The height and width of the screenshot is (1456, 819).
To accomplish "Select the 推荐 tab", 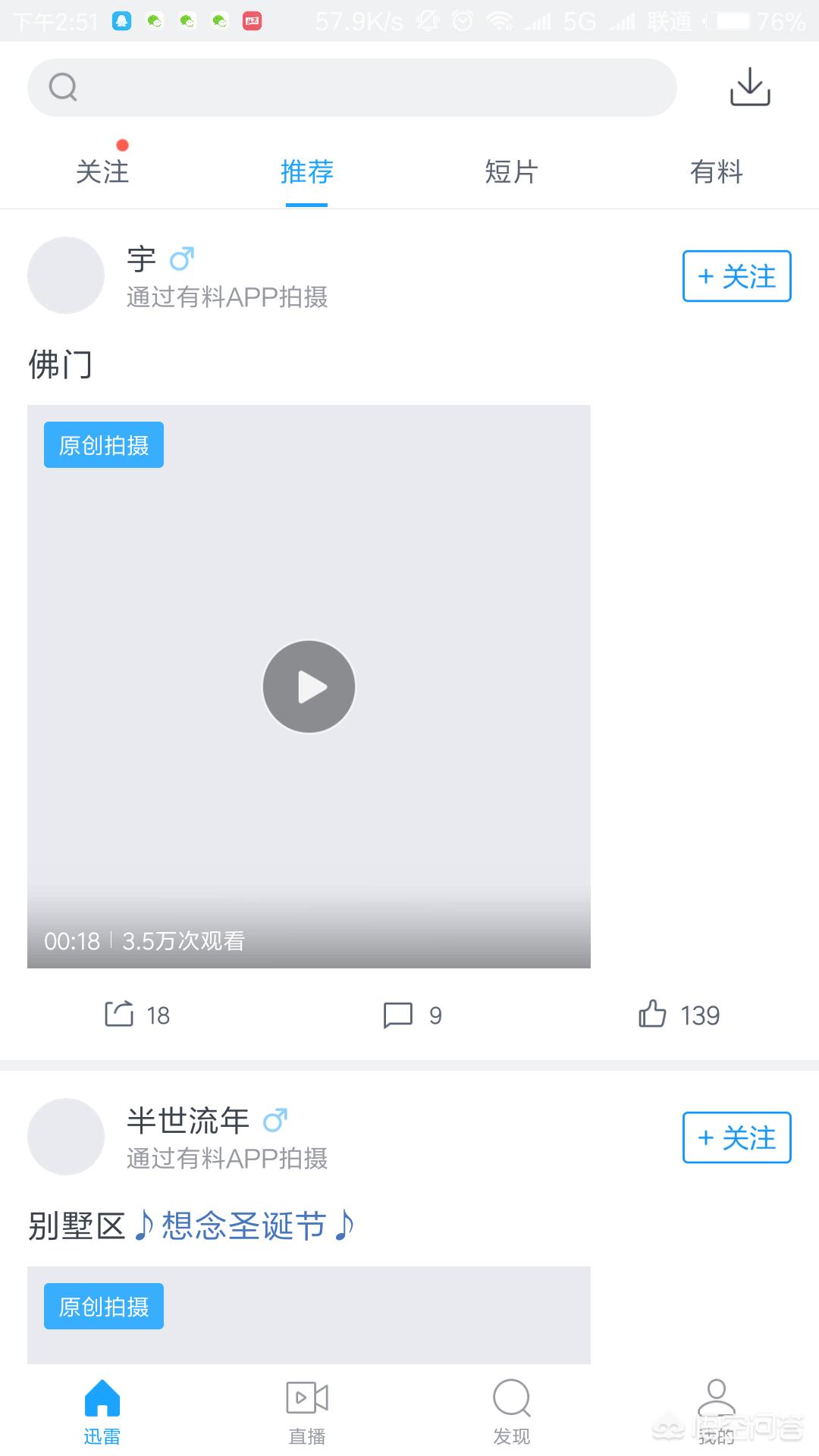I will tap(307, 171).
